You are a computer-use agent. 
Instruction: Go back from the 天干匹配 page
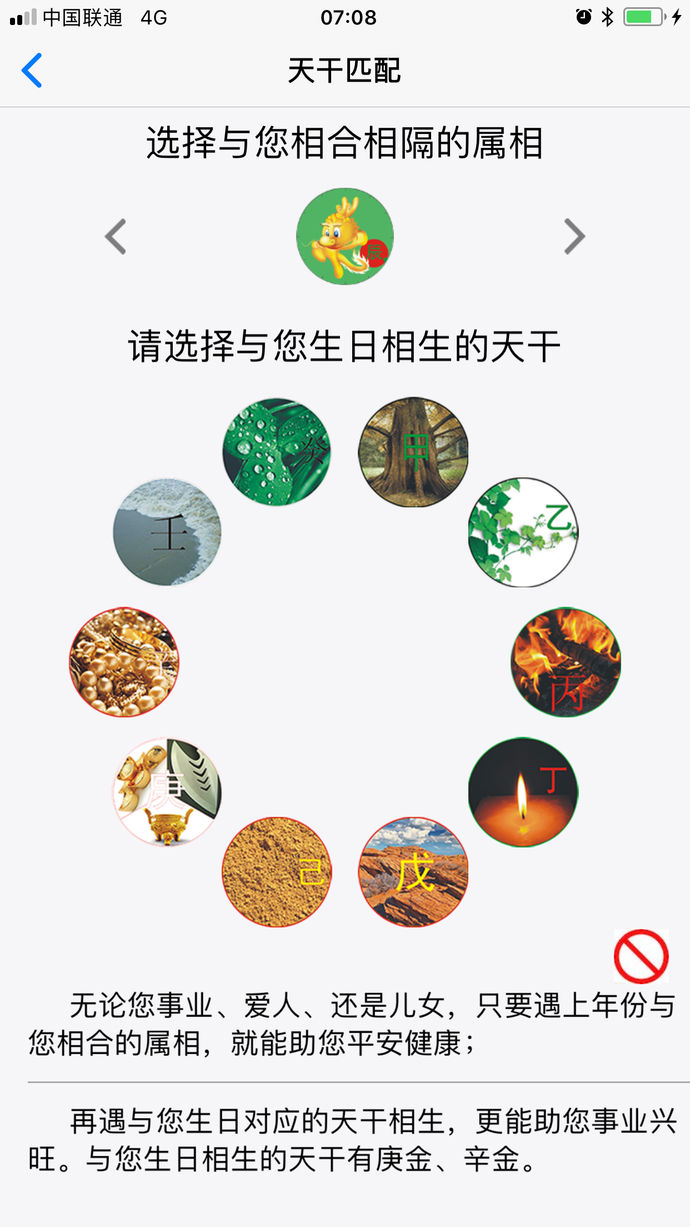32,71
